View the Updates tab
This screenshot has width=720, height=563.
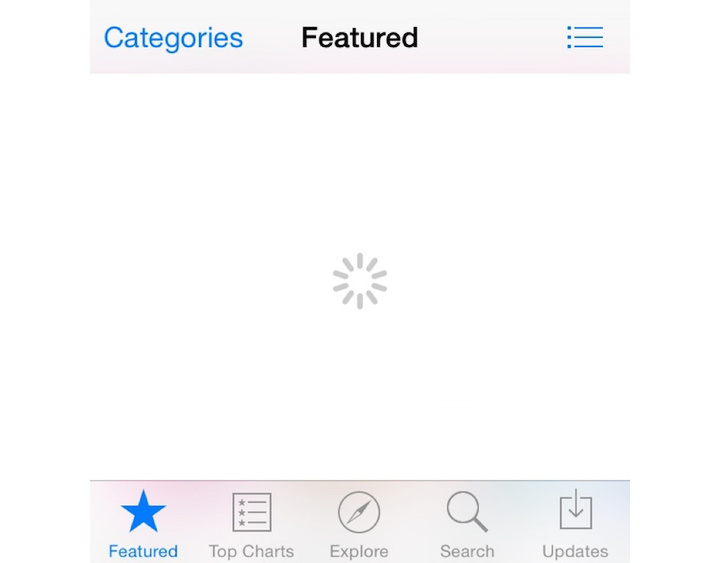click(x=575, y=523)
